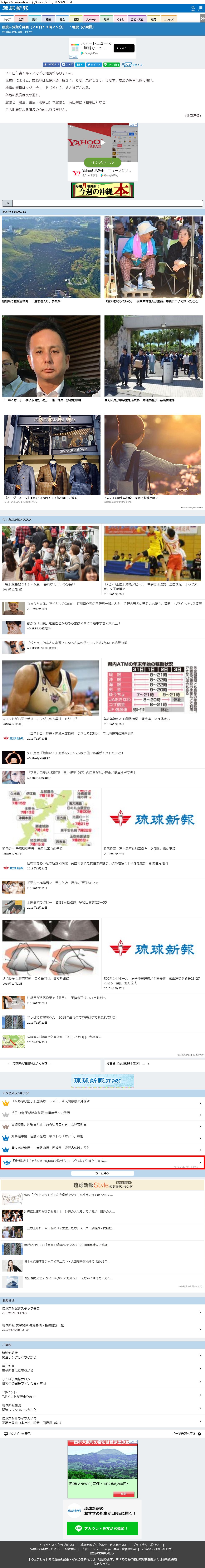205x1568 pixels.
Task: Open the 今週の沖縄本 banner
Action: pos(103,190)
